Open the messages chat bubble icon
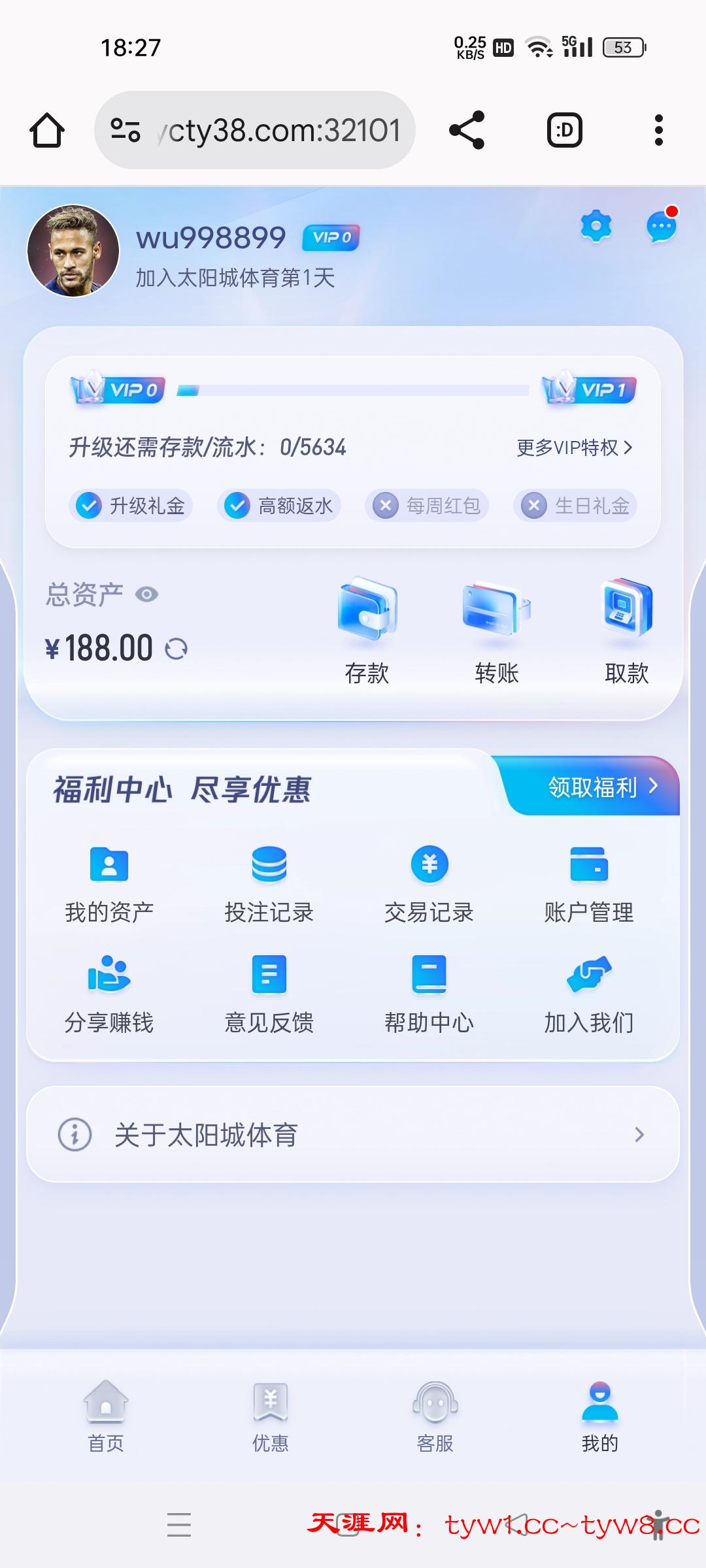The image size is (706, 1568). click(x=661, y=227)
